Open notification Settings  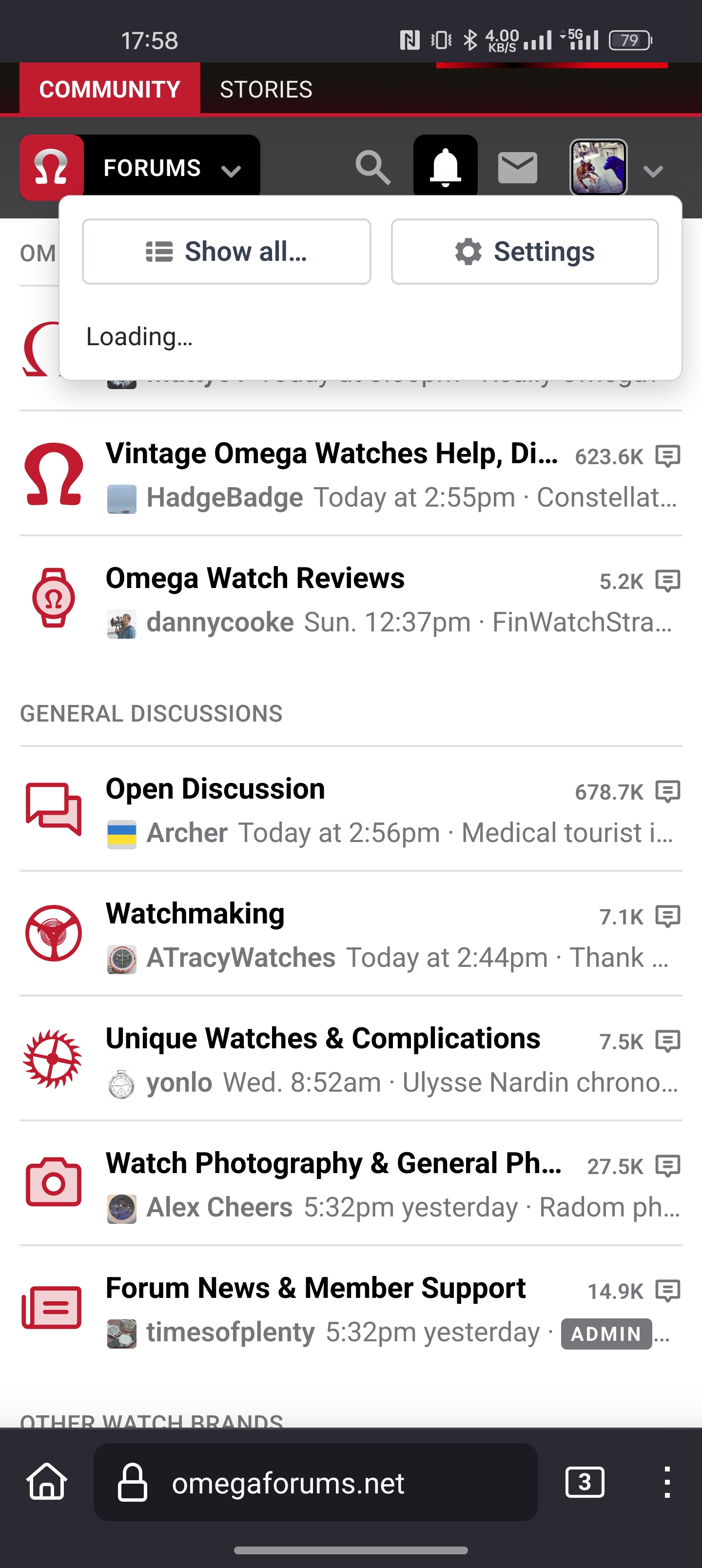(525, 252)
